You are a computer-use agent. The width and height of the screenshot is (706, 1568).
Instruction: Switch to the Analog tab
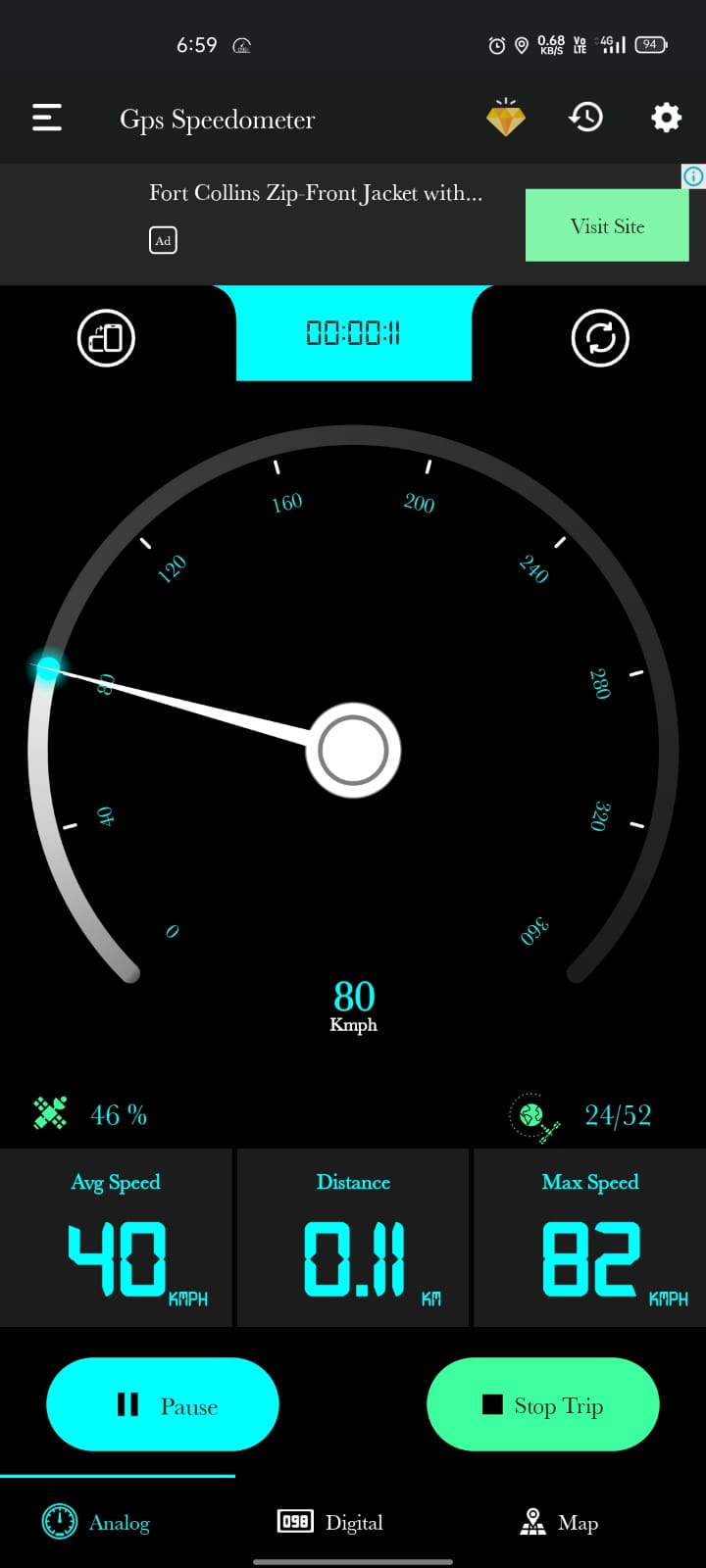click(x=98, y=1522)
